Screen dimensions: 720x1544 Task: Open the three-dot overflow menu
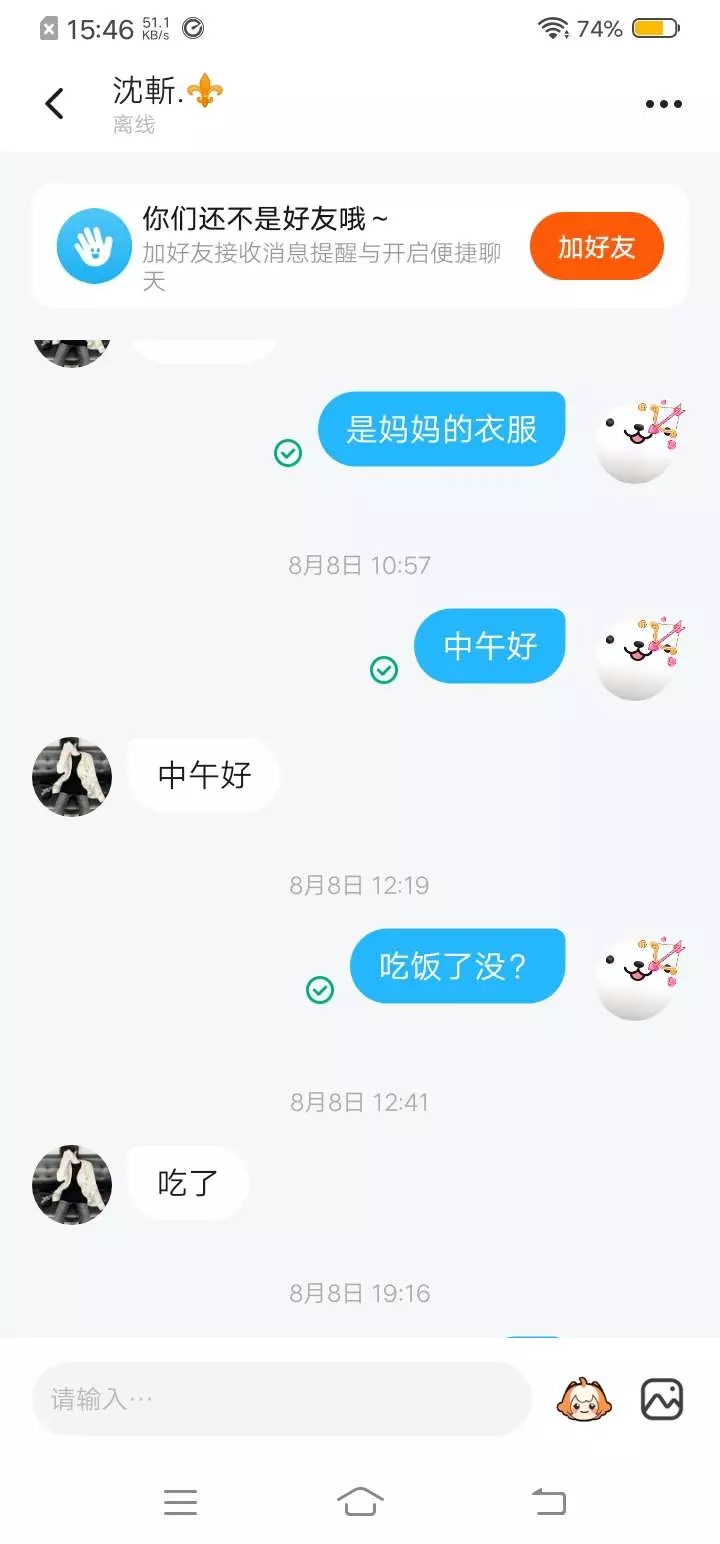664,104
